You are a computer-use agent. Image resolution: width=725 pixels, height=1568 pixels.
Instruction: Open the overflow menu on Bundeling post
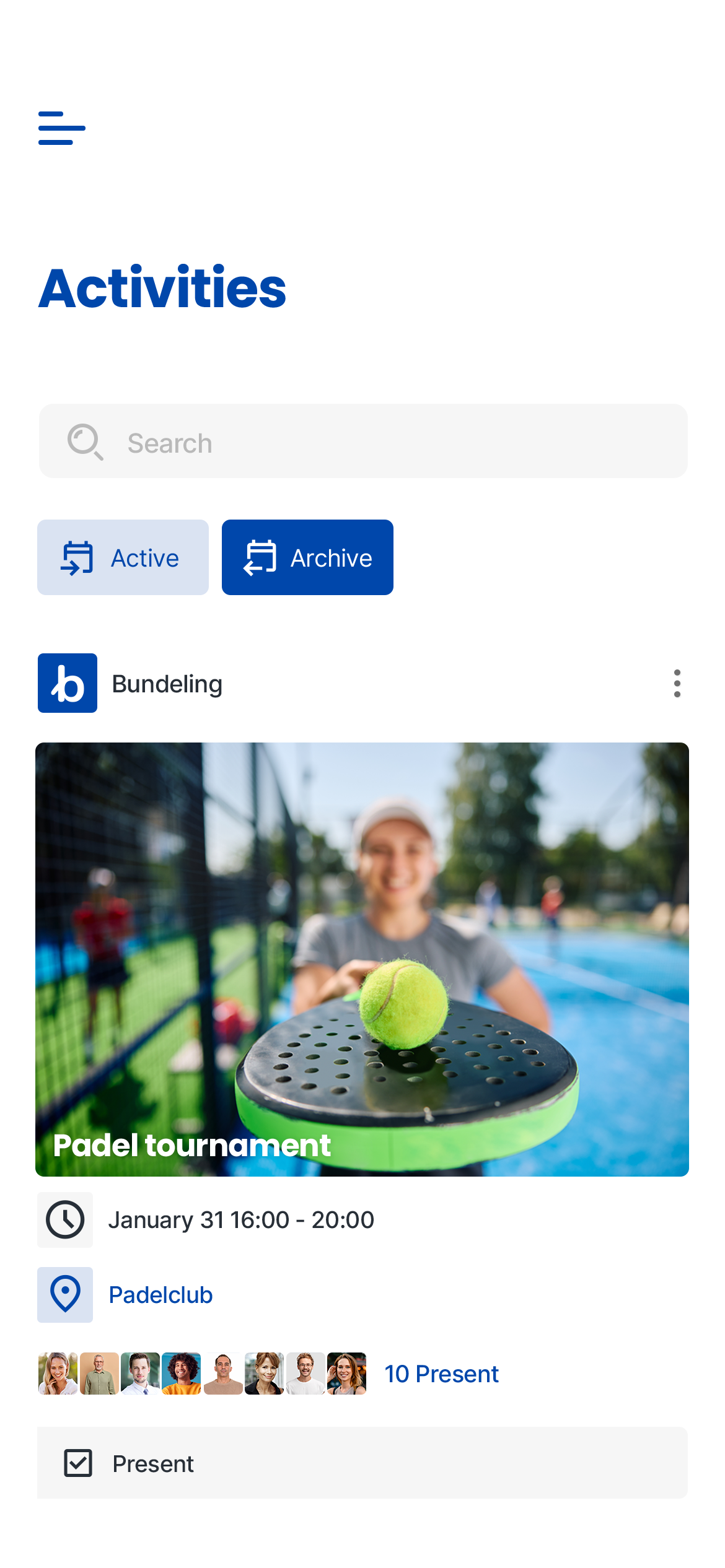tap(677, 684)
